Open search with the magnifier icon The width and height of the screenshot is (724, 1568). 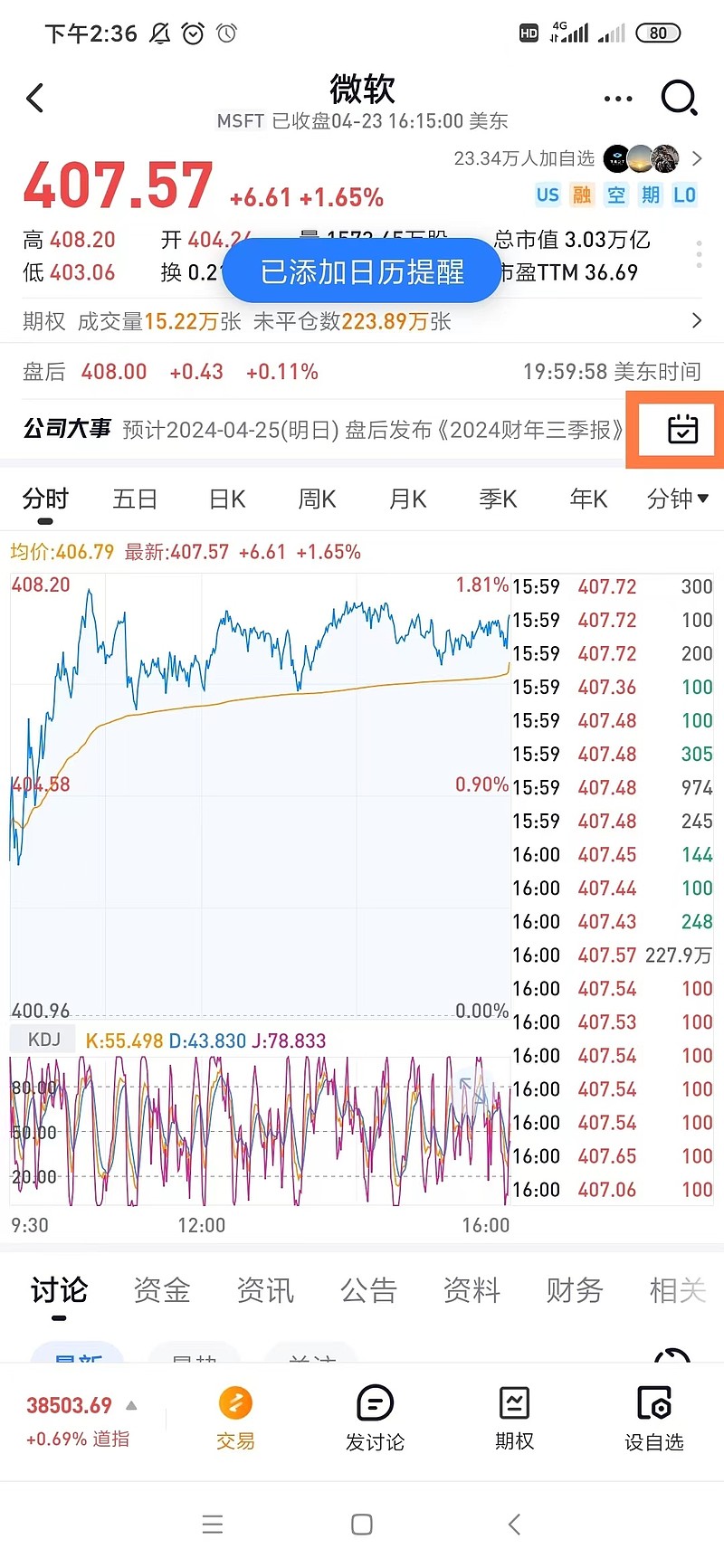679,98
